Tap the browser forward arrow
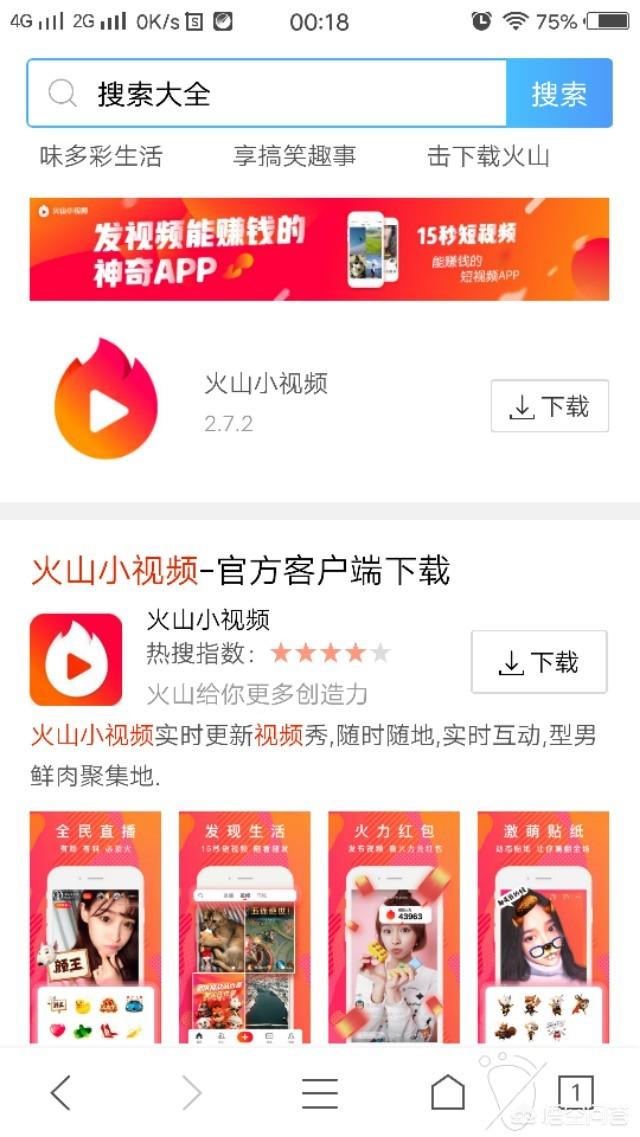The height and width of the screenshot is (1137, 640). 191,1092
